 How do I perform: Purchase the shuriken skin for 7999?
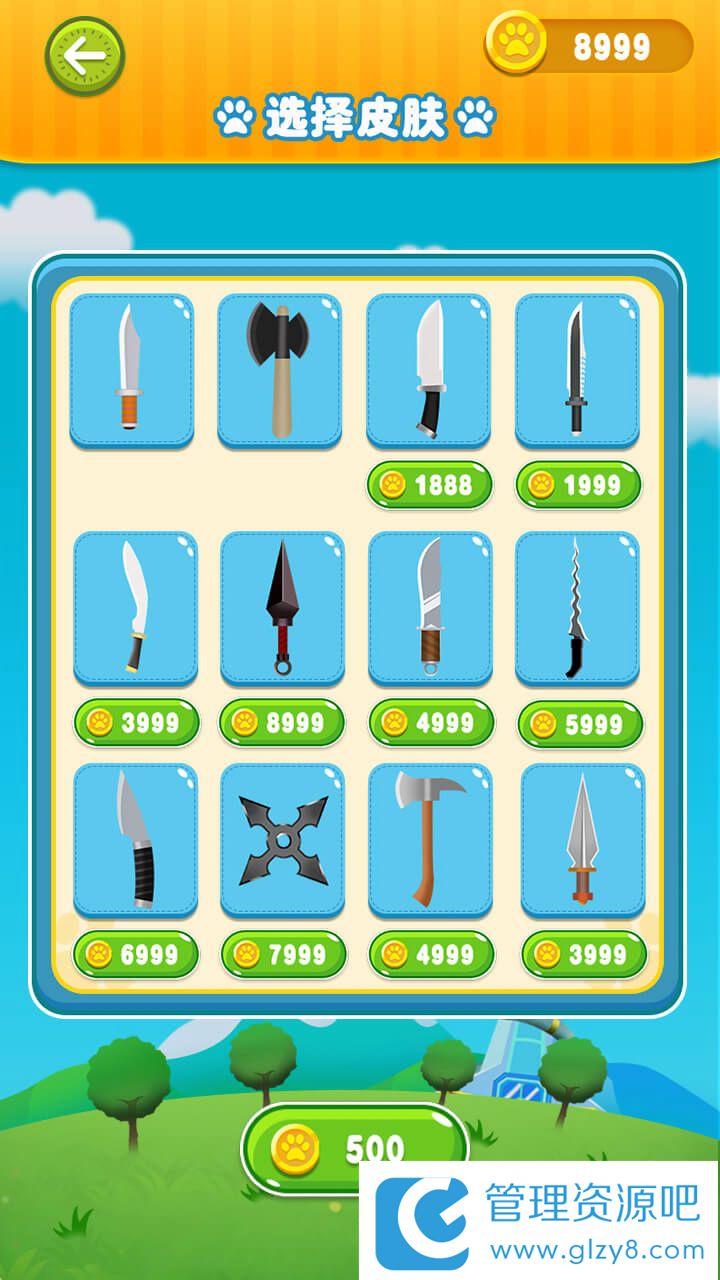click(283, 954)
